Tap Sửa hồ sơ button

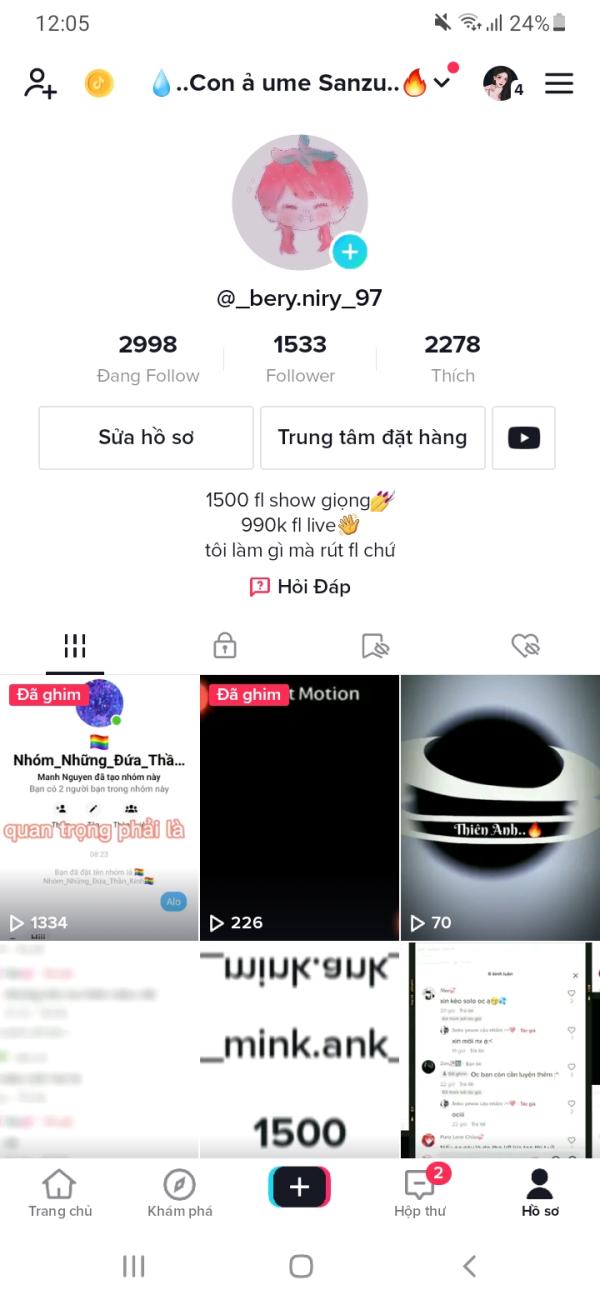tap(146, 437)
